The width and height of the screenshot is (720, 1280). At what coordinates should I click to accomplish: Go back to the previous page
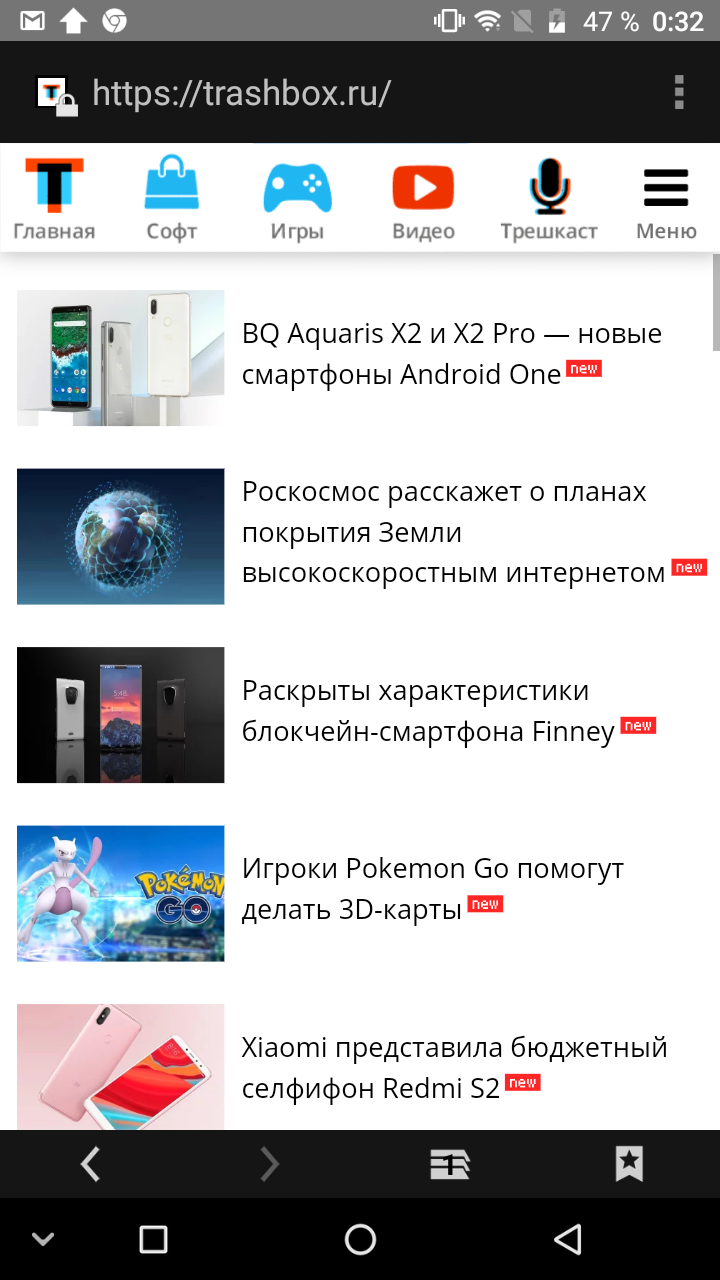point(90,1164)
